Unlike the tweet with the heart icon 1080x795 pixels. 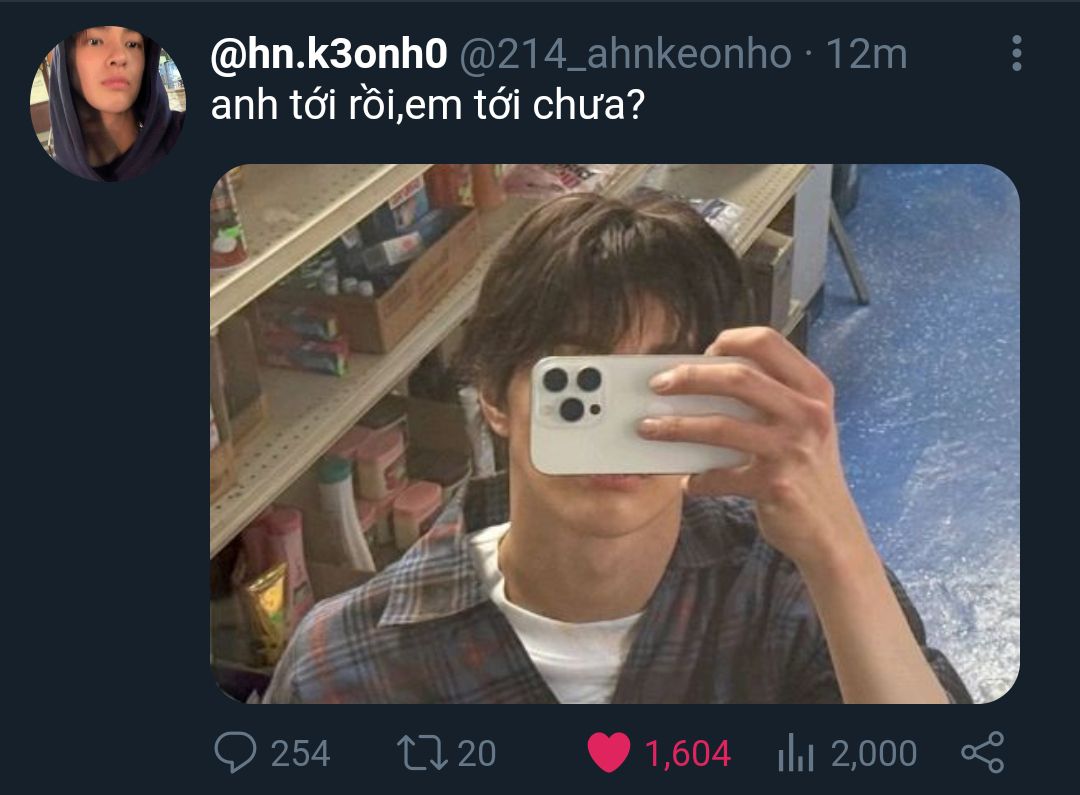pos(609,752)
